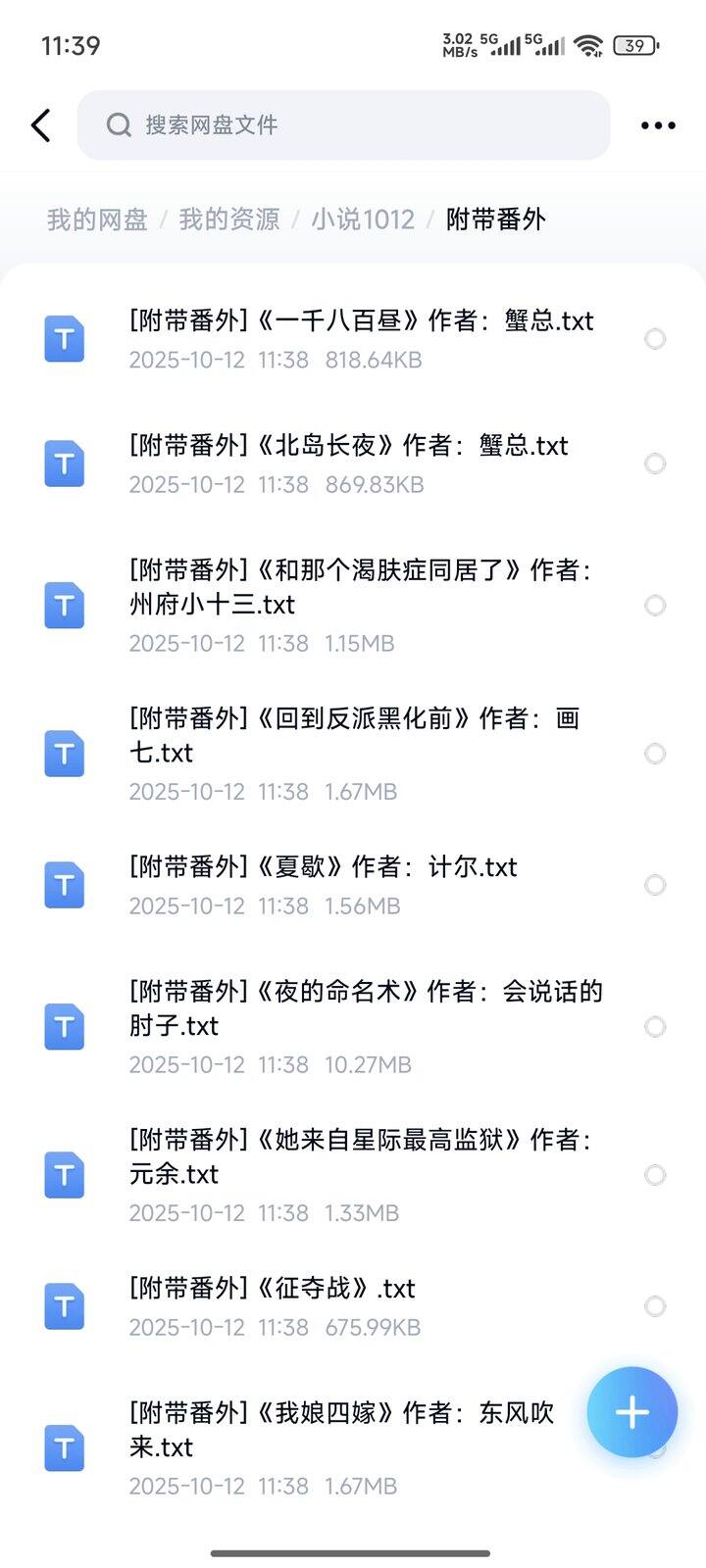Go back using the top-left arrow
This screenshot has width=706, height=1568.
[41, 125]
